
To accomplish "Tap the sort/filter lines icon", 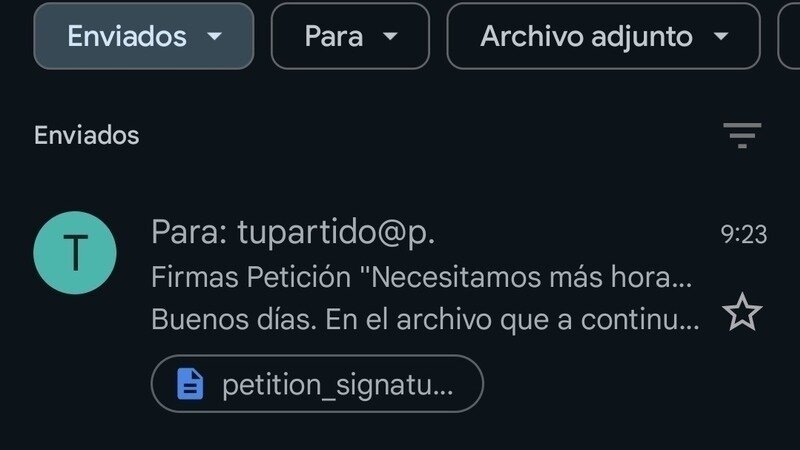I will [742, 135].
